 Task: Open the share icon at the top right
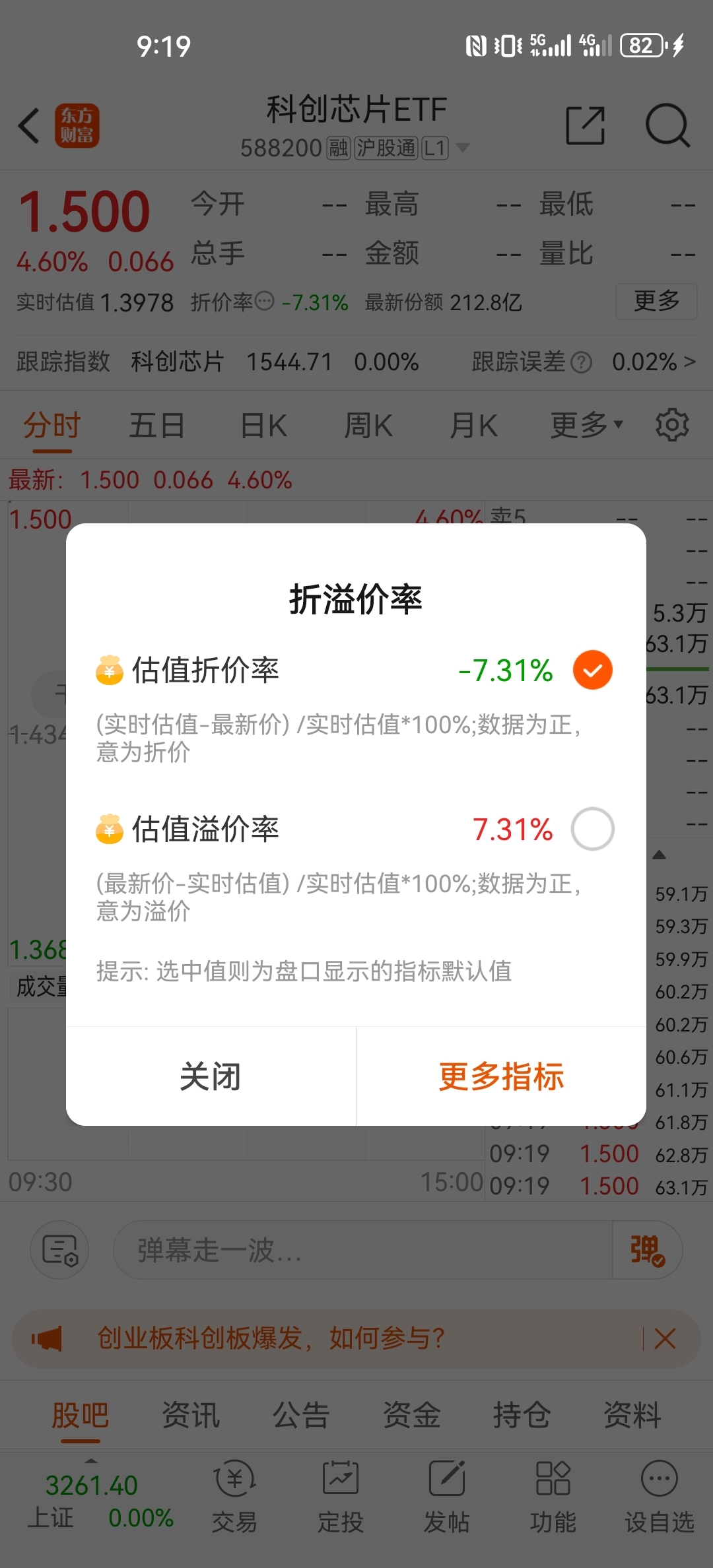click(585, 125)
